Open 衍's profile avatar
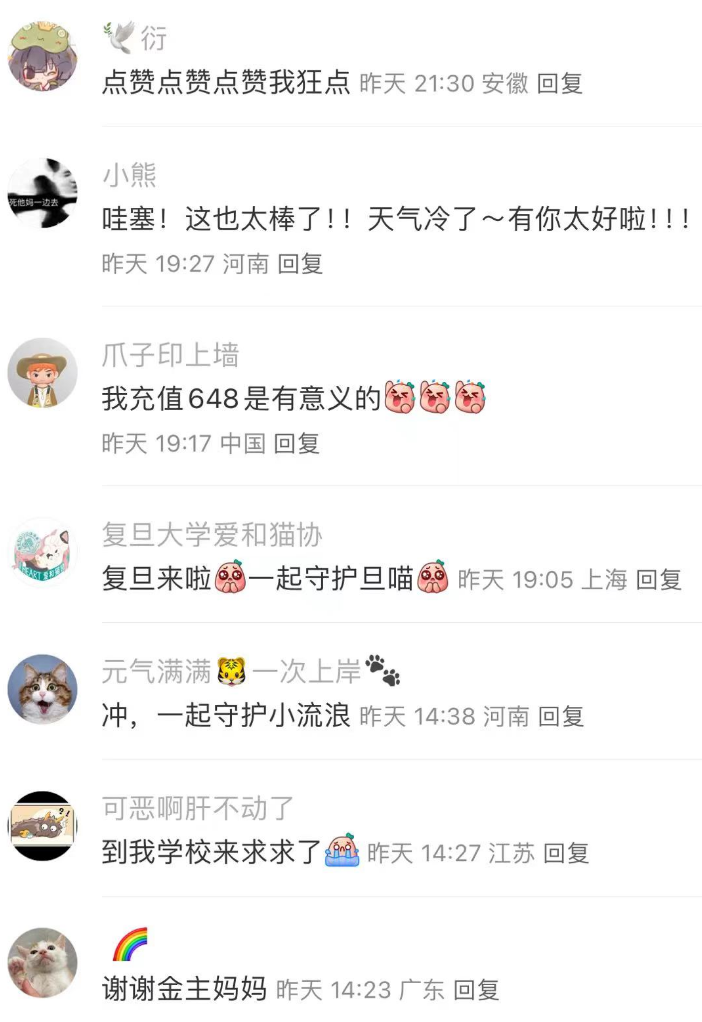The height and width of the screenshot is (1022, 702). click(x=42, y=56)
